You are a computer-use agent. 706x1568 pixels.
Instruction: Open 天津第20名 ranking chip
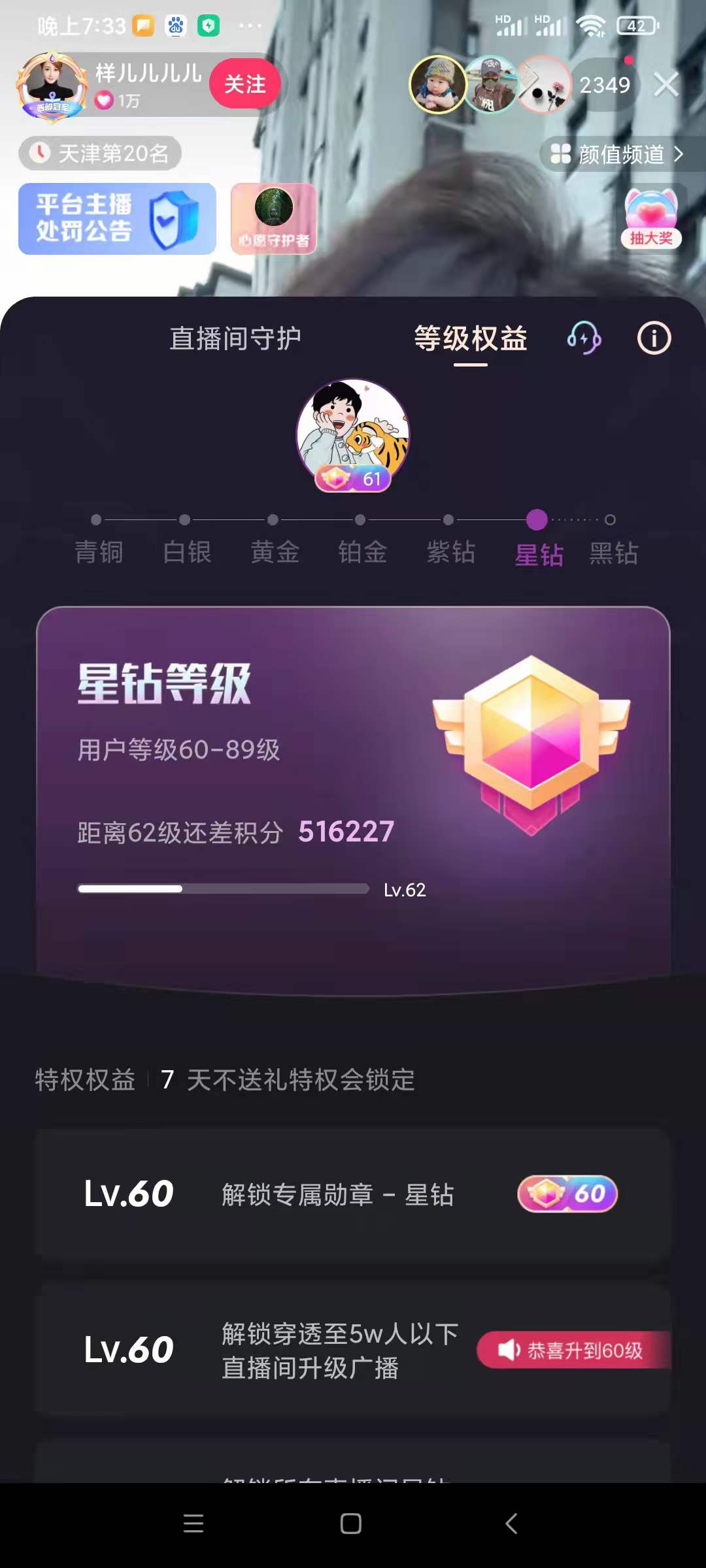point(100,154)
